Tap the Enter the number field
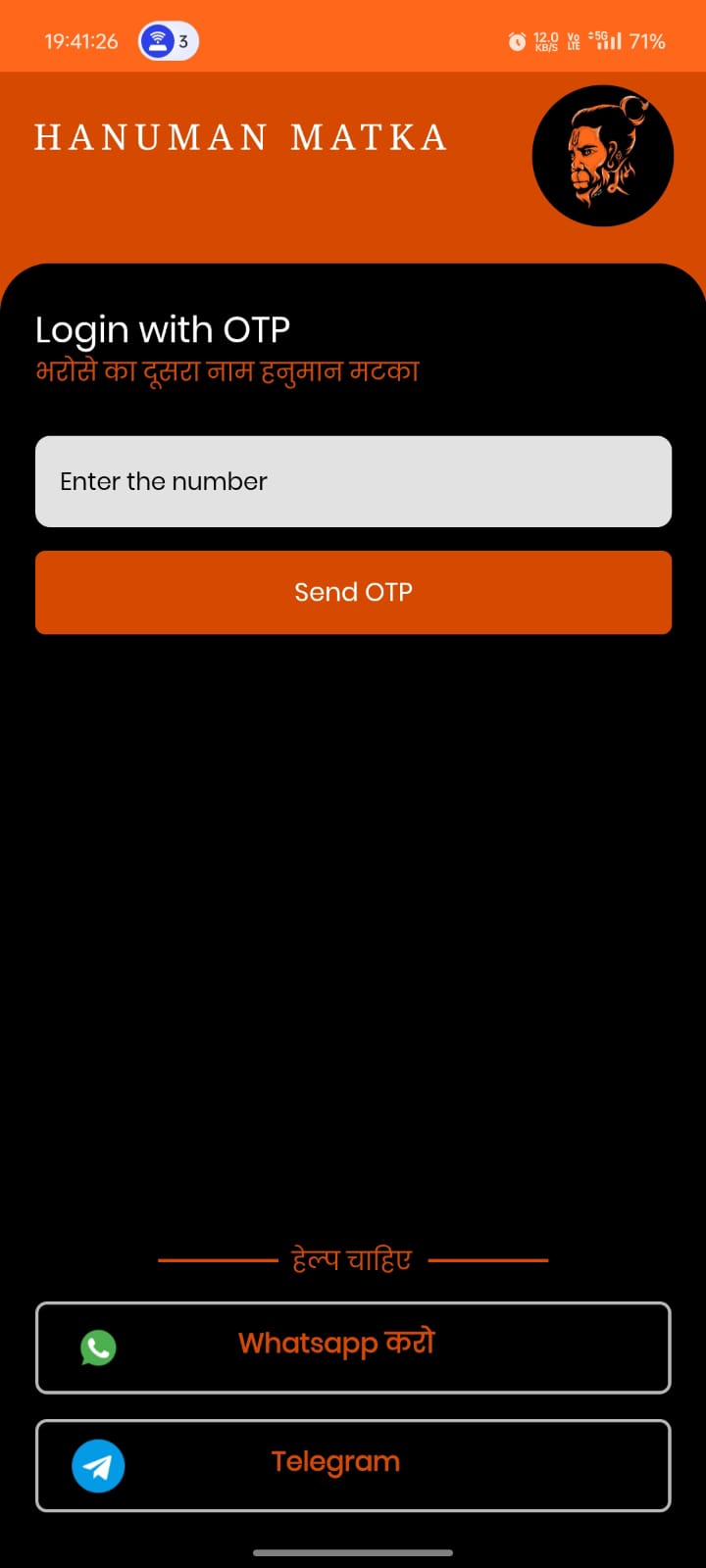 tap(353, 481)
